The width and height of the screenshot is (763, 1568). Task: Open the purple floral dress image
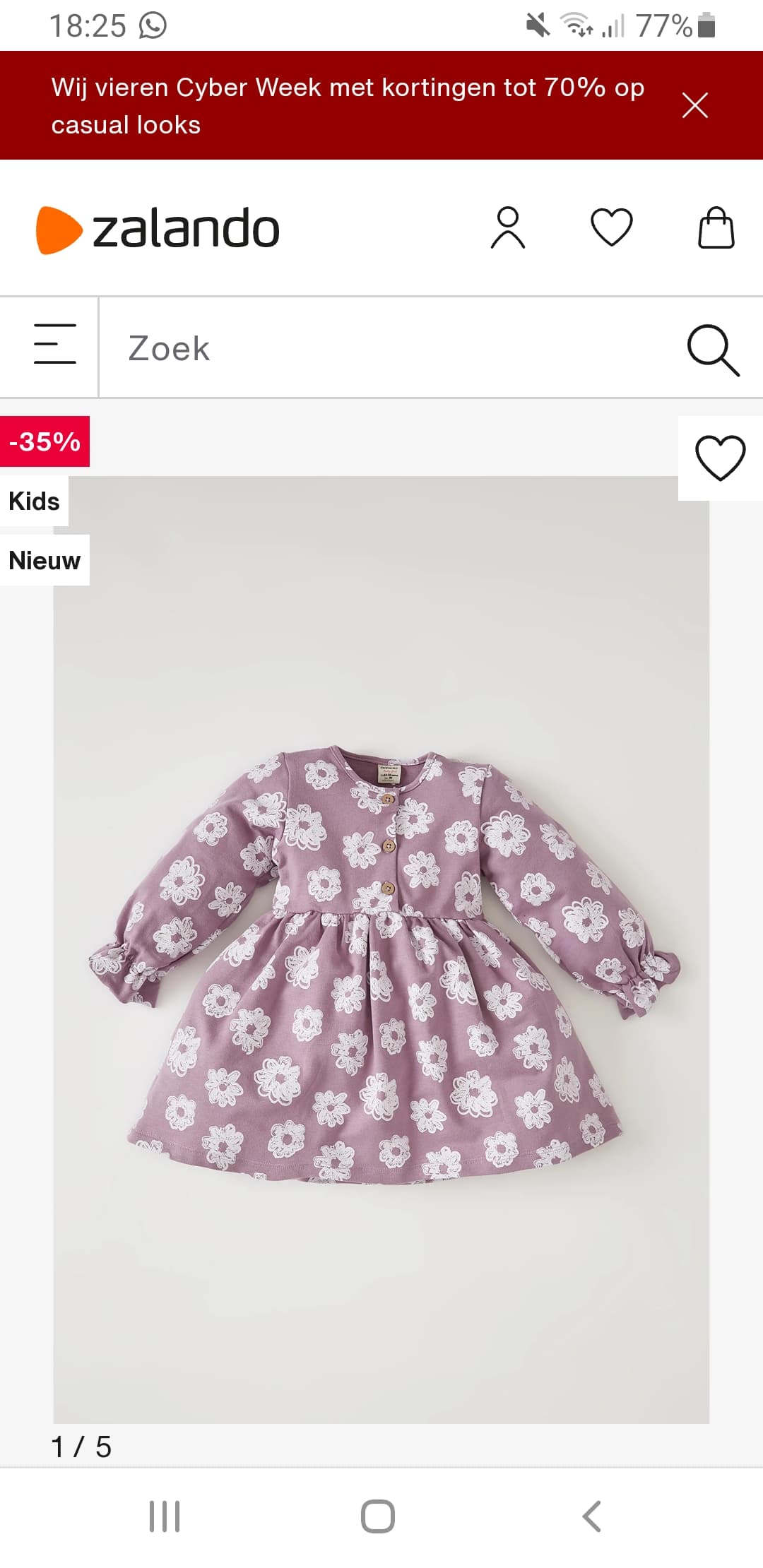click(381, 961)
